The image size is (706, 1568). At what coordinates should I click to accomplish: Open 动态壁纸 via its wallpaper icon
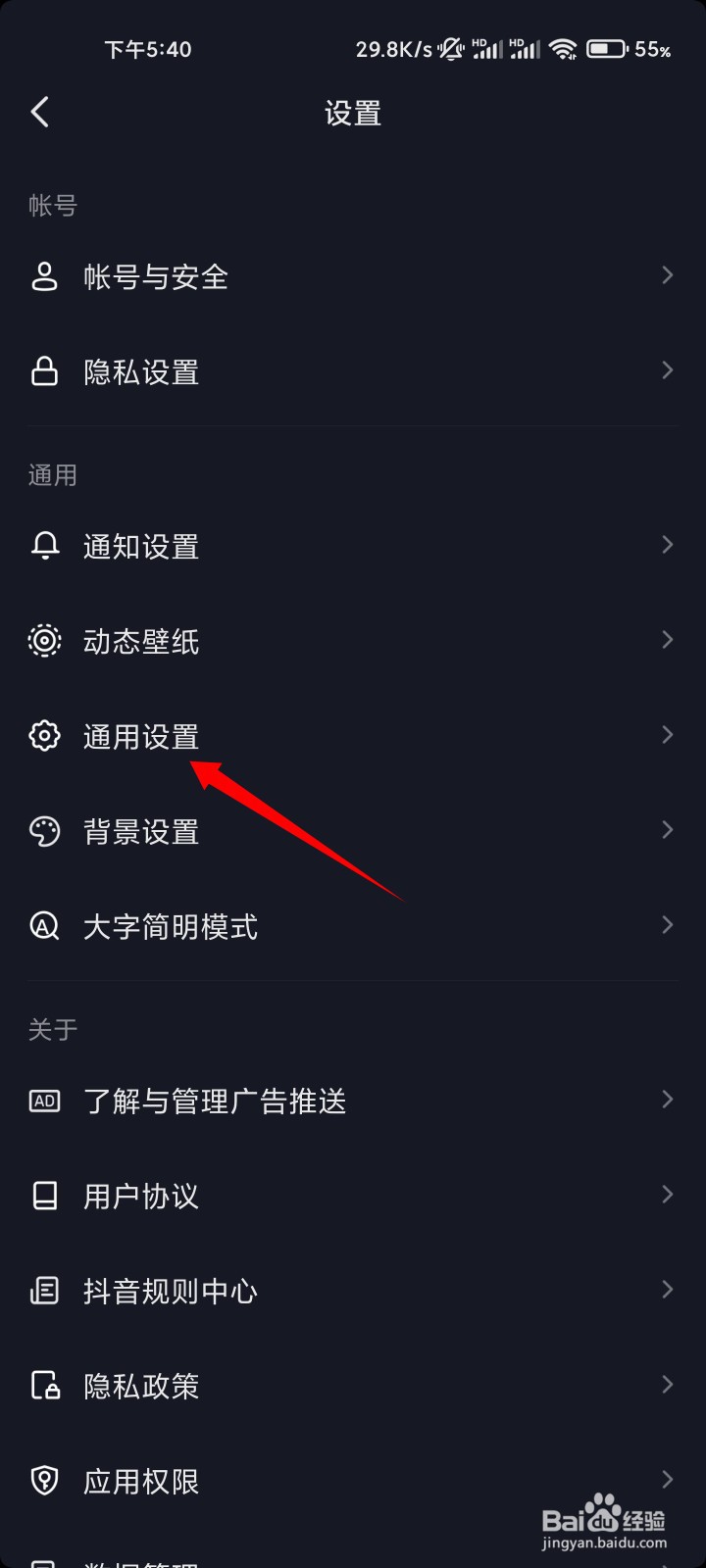44,640
